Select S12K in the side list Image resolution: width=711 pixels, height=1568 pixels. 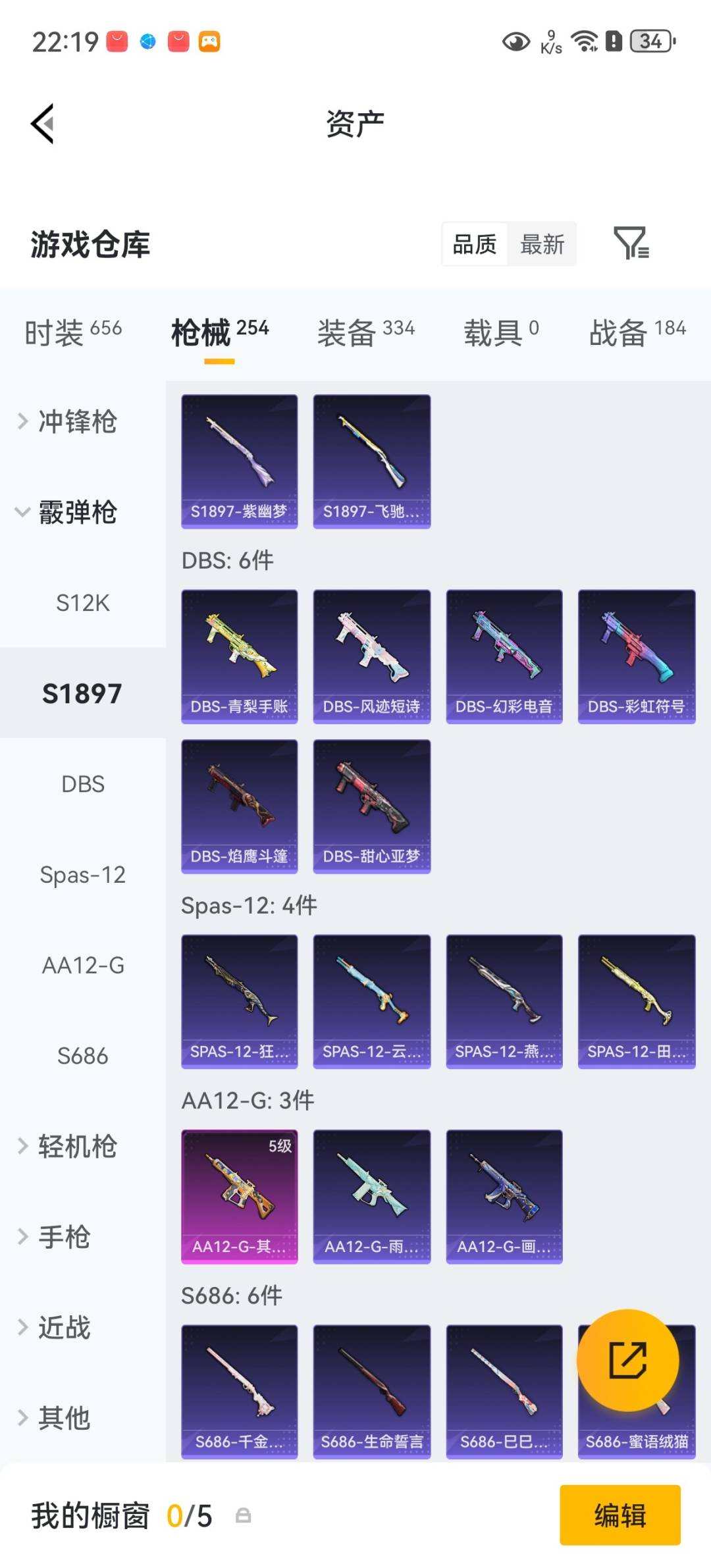83,603
